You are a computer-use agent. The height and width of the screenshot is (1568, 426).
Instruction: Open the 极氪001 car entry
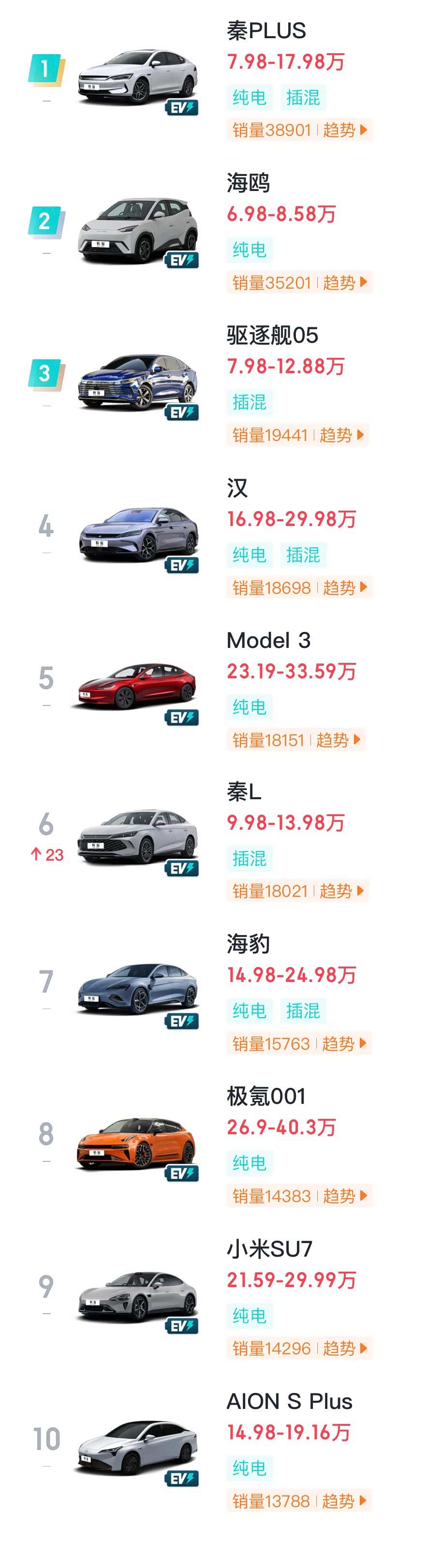click(x=266, y=1096)
